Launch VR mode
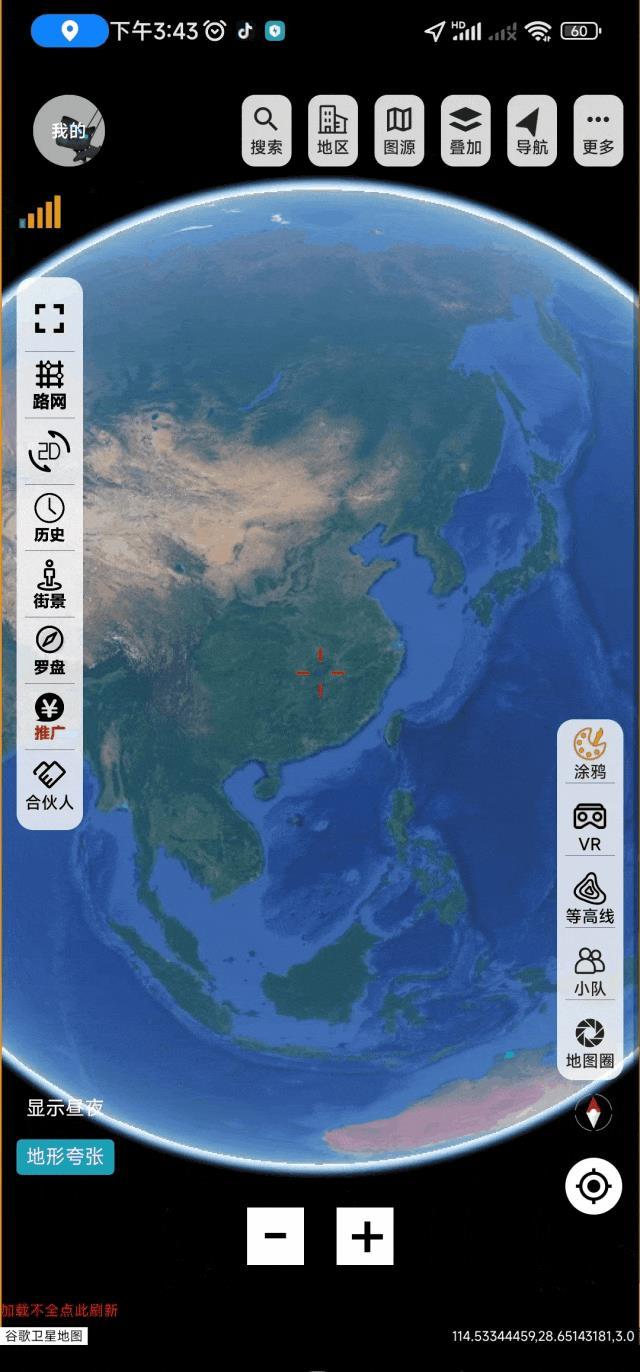Image resolution: width=640 pixels, height=1372 pixels. click(590, 826)
